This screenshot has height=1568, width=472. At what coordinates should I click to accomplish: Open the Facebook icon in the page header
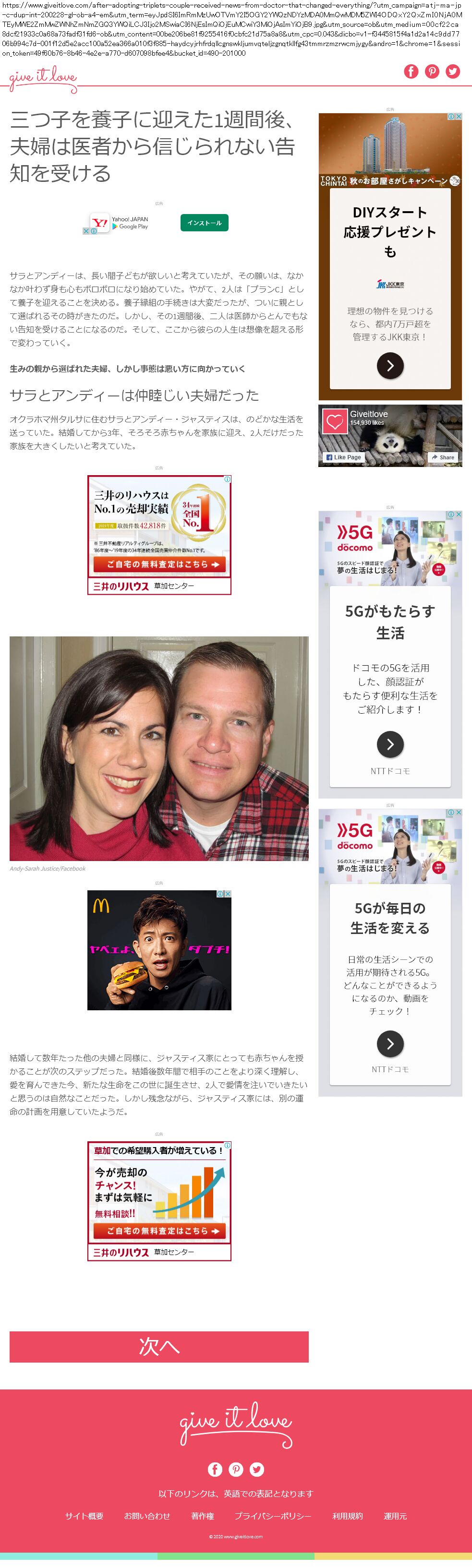(x=411, y=72)
